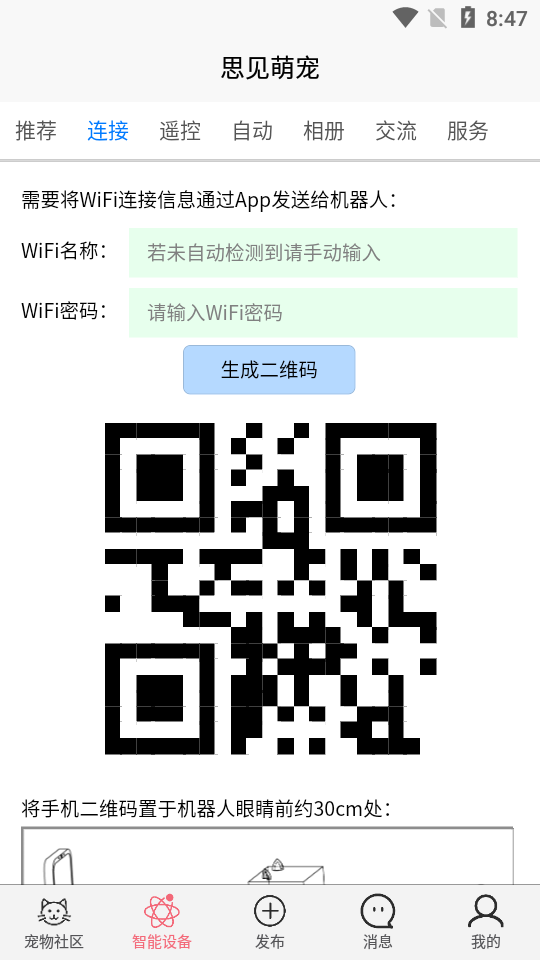The width and height of the screenshot is (540, 960).
Task: Switch to the 推荐 tab
Action: pyautogui.click(x=36, y=131)
